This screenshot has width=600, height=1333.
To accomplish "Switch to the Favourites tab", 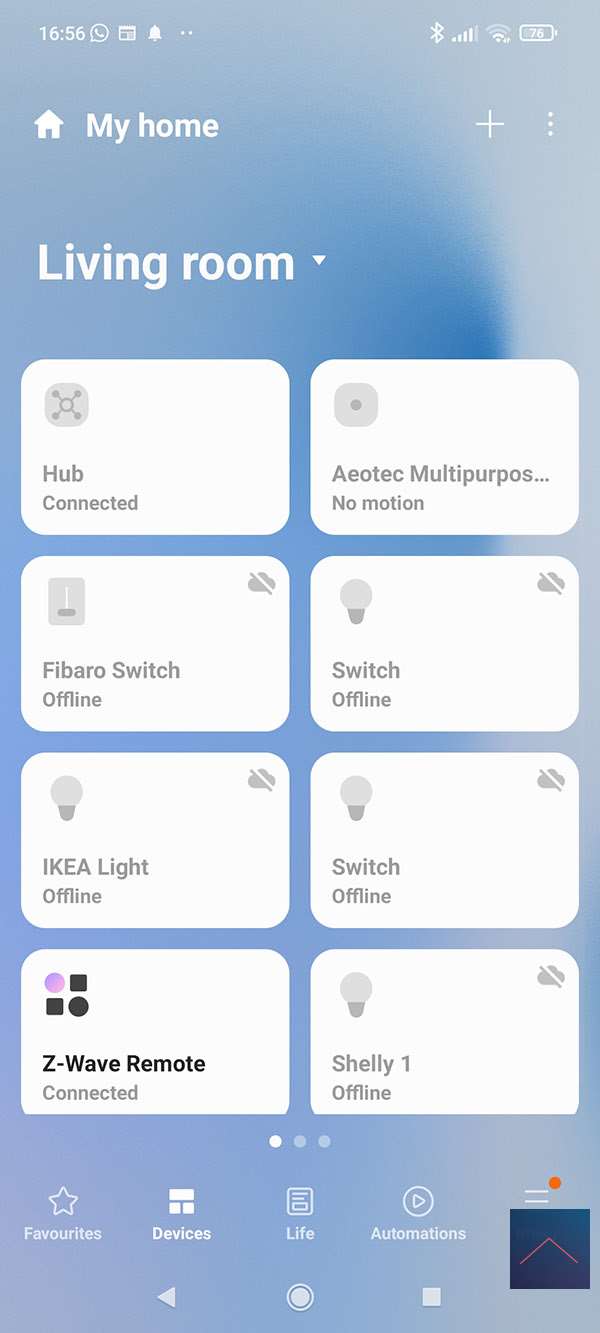I will click(x=63, y=1214).
